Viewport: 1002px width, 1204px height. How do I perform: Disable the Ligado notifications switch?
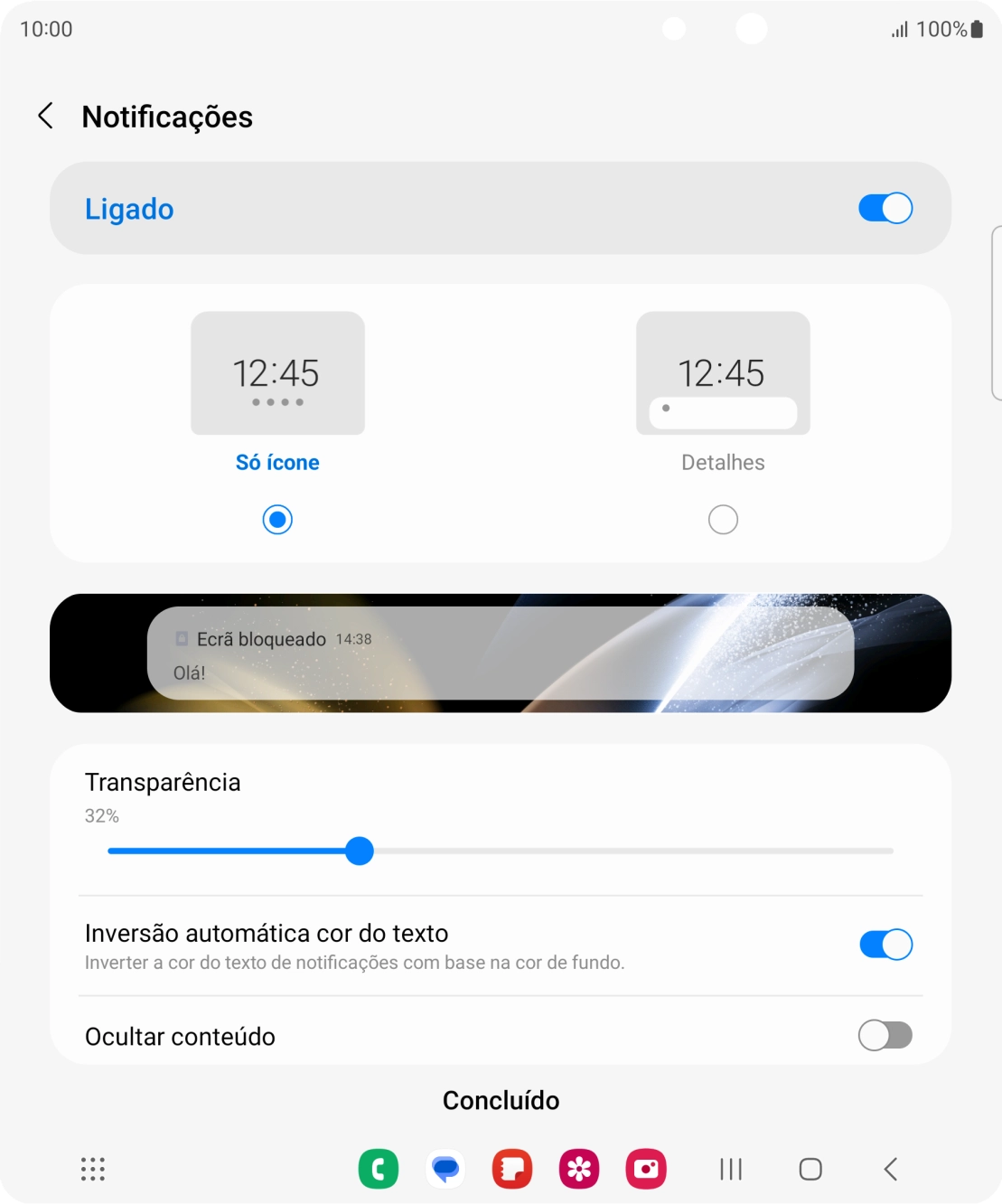[885, 208]
